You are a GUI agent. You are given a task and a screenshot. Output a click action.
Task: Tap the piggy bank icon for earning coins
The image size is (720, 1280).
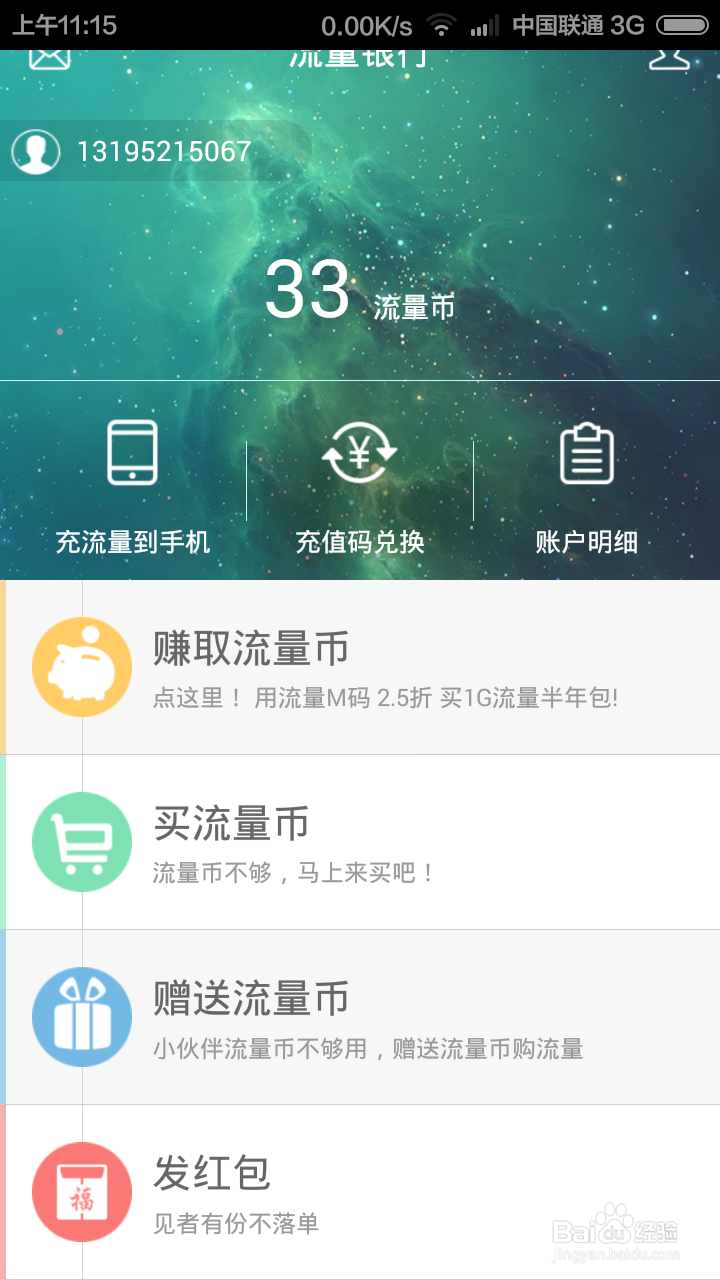tap(81, 665)
